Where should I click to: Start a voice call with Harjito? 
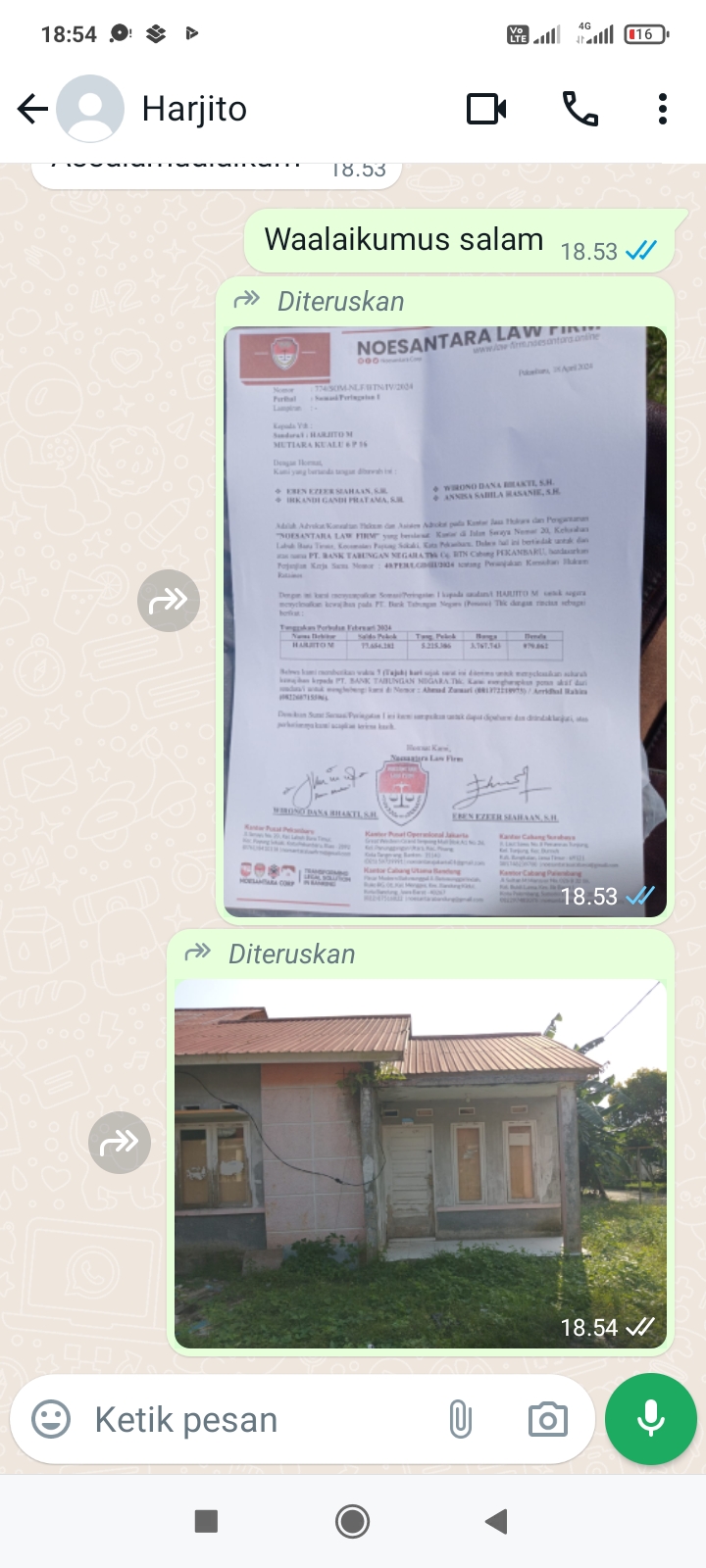point(580,109)
